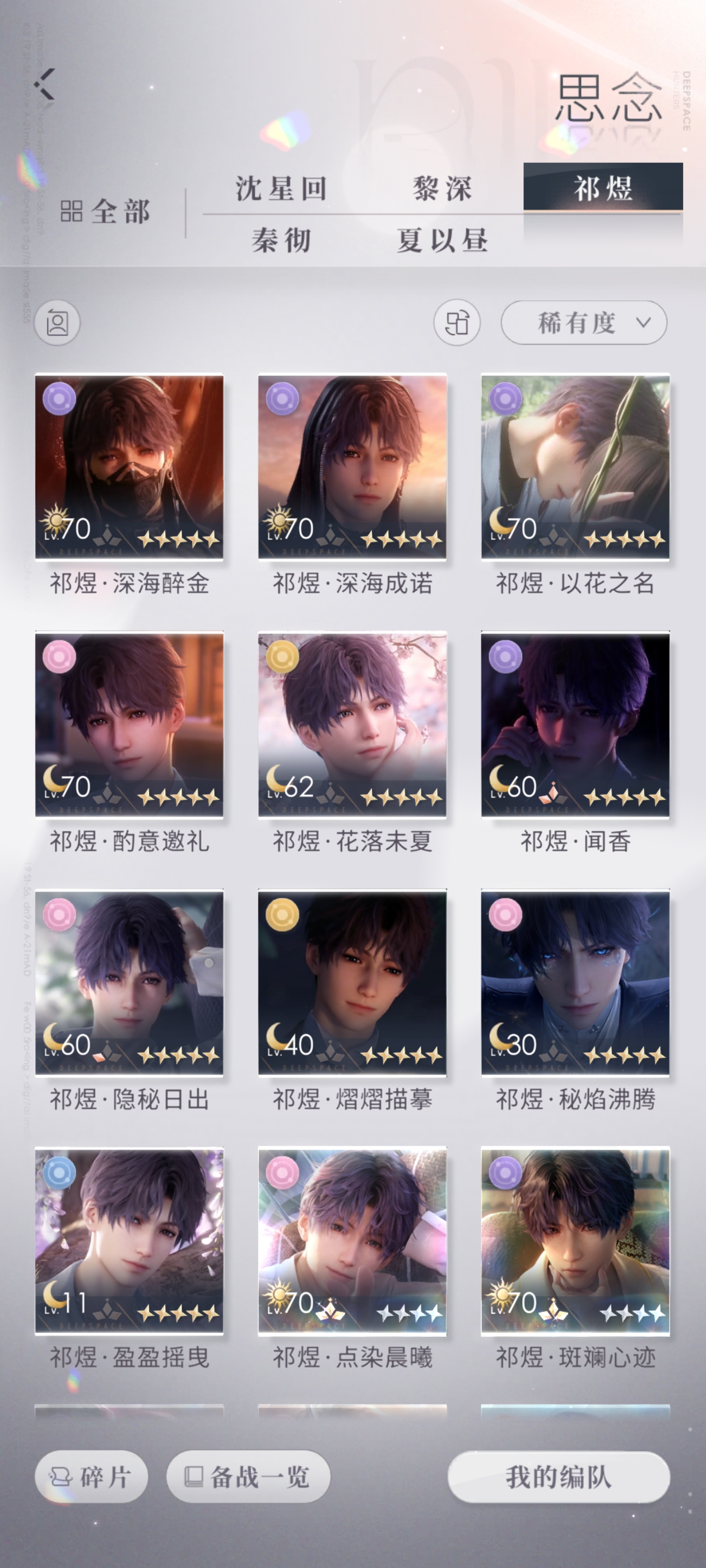Select the 夏以昼 character tab
706x1568 pixels.
pyautogui.click(x=443, y=240)
